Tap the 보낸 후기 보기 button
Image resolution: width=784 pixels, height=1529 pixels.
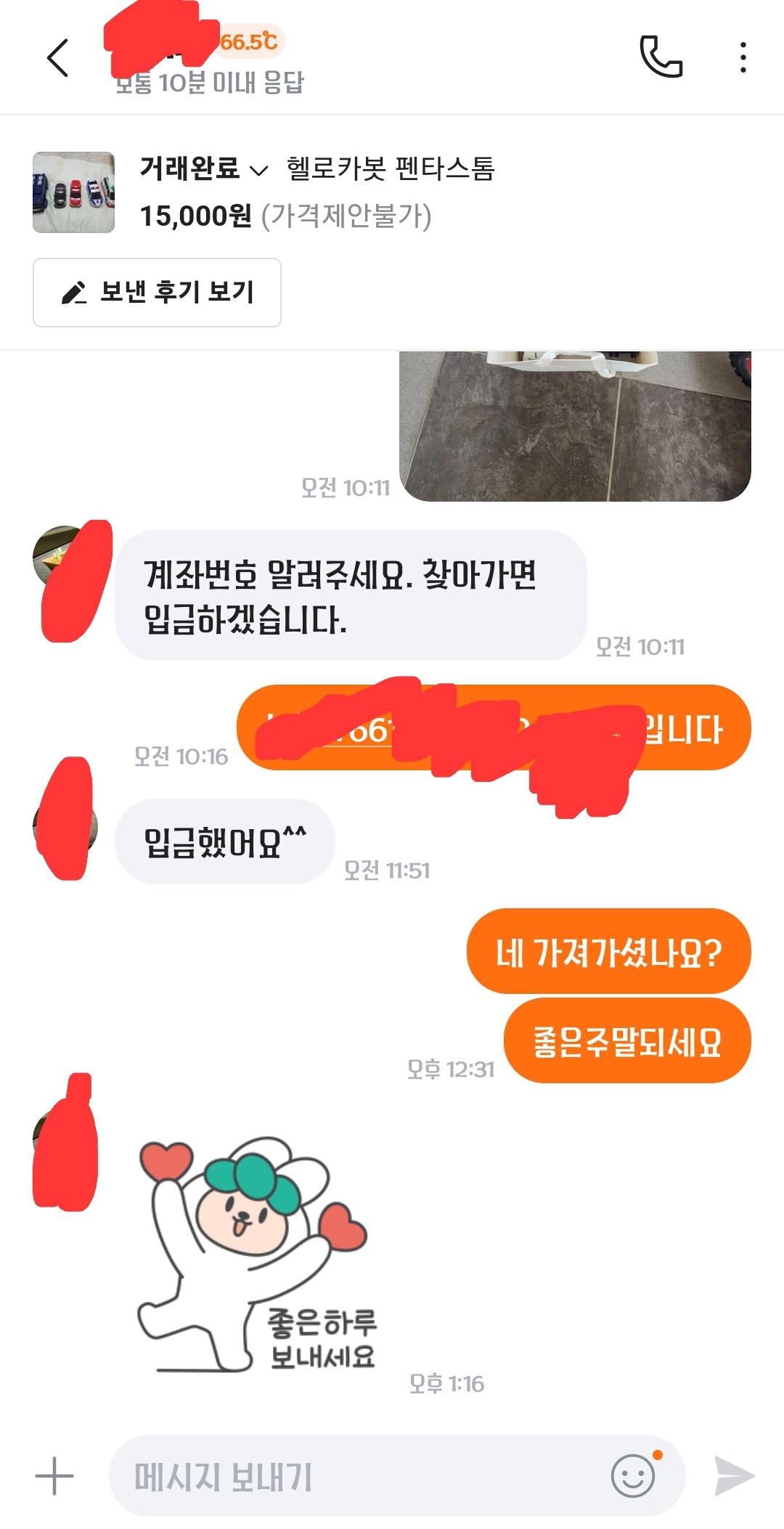click(157, 293)
